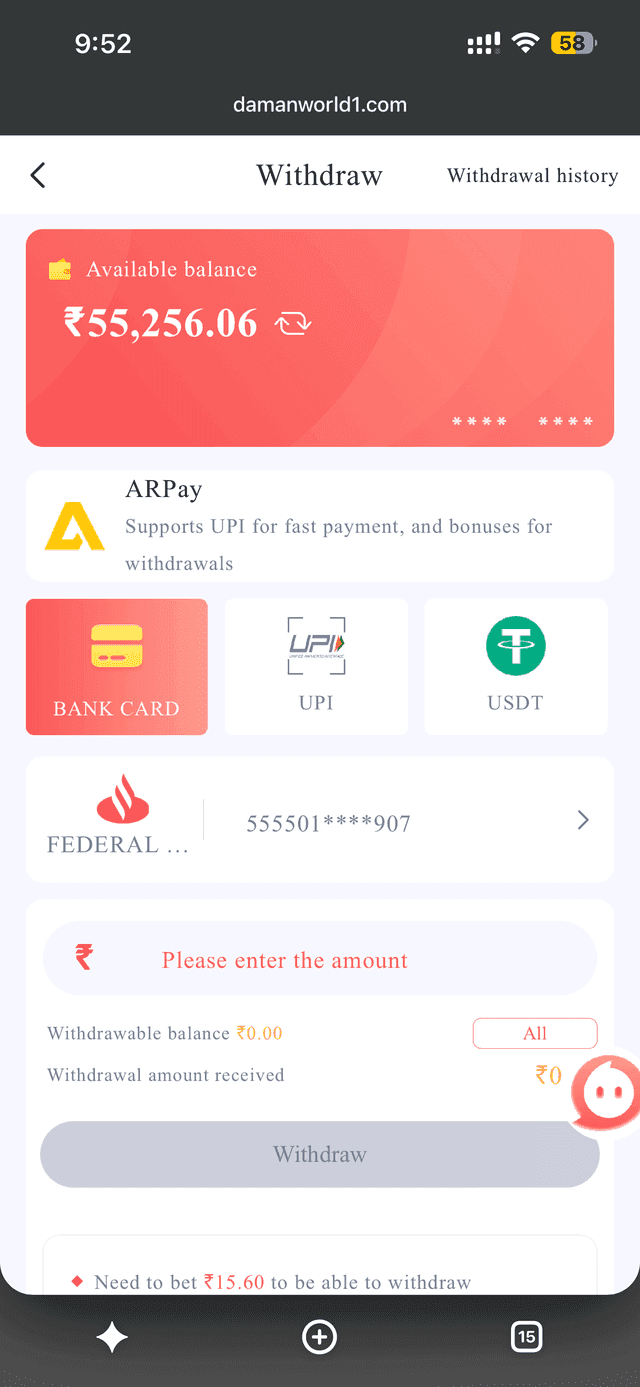The image size is (640, 1387).
Task: Open the Federal bank account row
Action: (320, 820)
